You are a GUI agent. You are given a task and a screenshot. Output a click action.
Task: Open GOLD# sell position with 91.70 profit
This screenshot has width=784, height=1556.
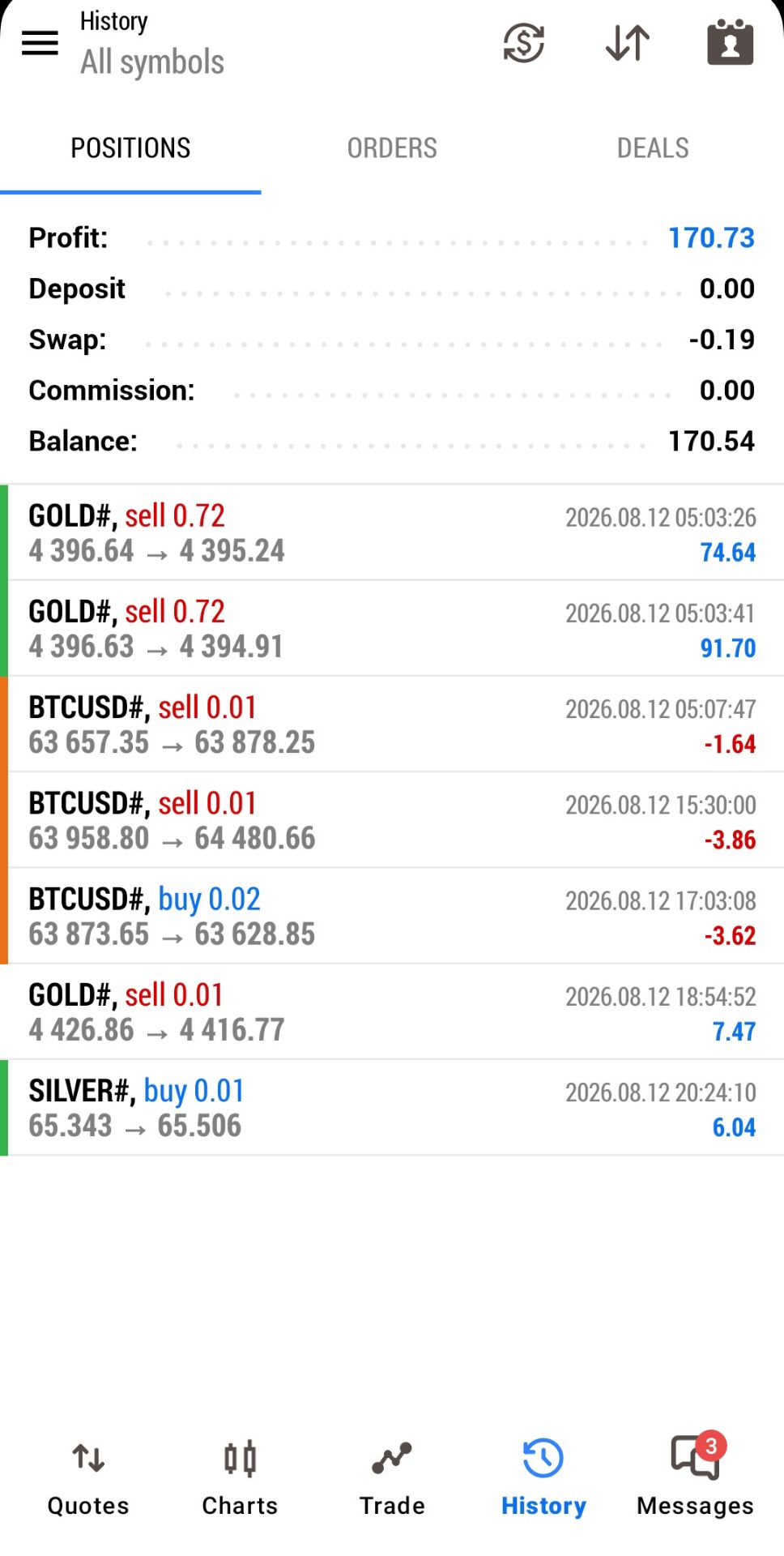(392, 628)
